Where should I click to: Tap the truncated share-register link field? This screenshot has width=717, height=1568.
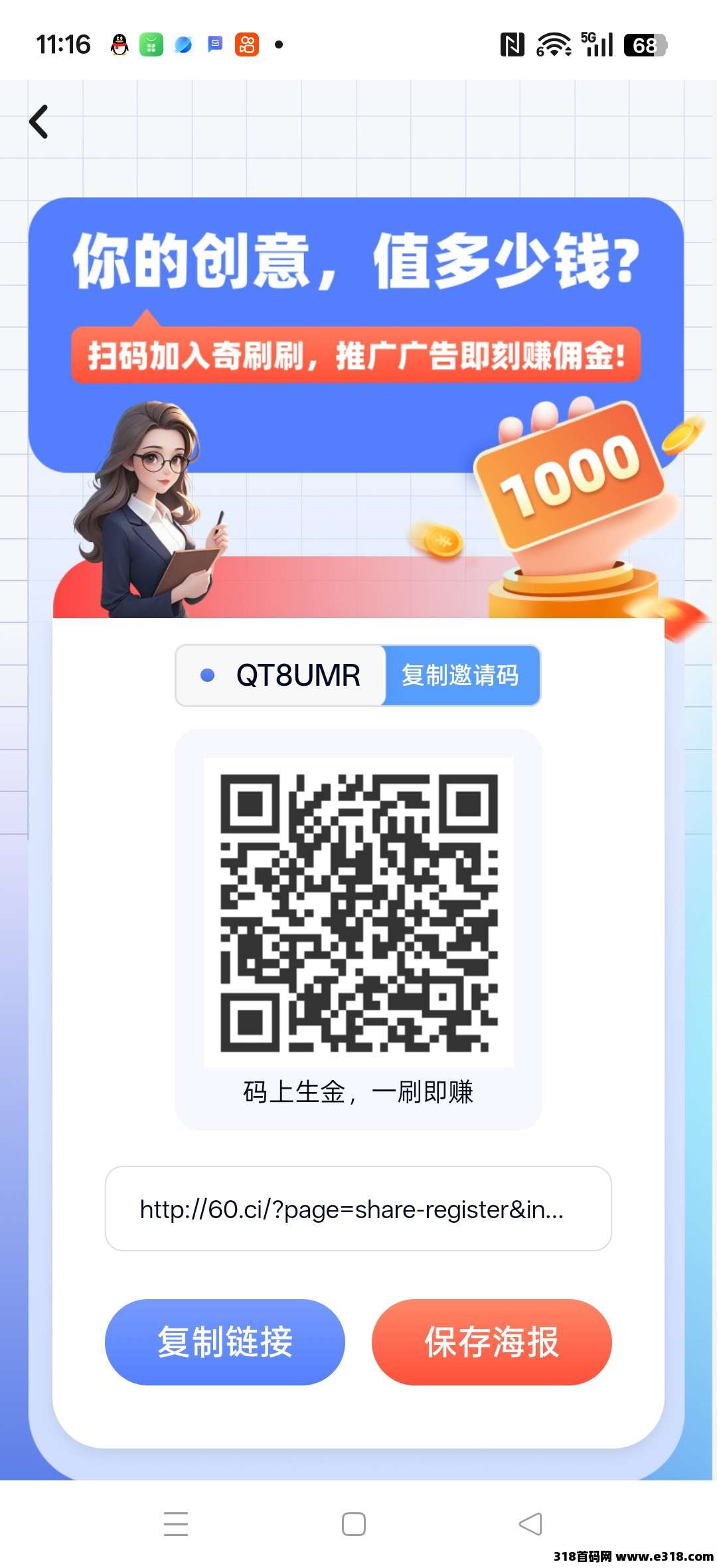[358, 1209]
